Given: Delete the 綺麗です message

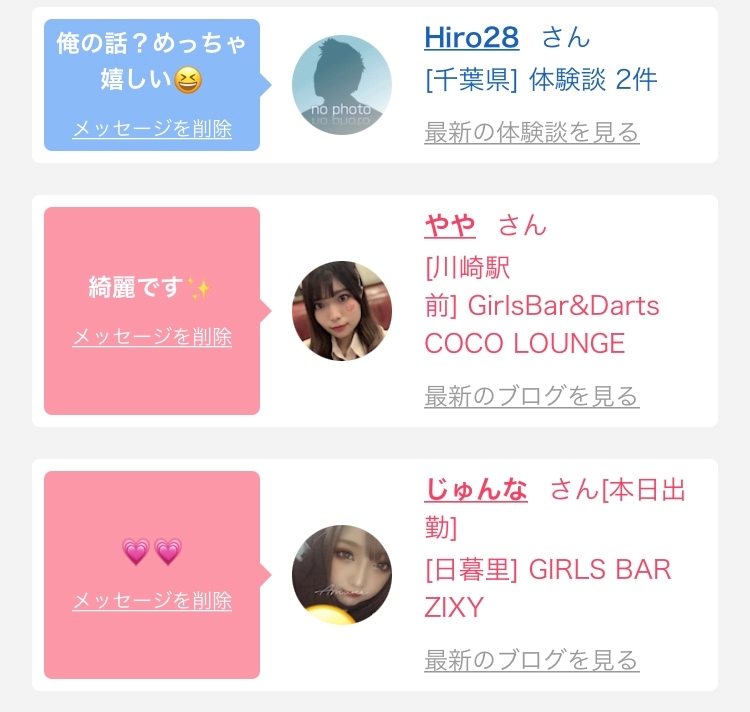Looking at the screenshot, I should click(152, 337).
